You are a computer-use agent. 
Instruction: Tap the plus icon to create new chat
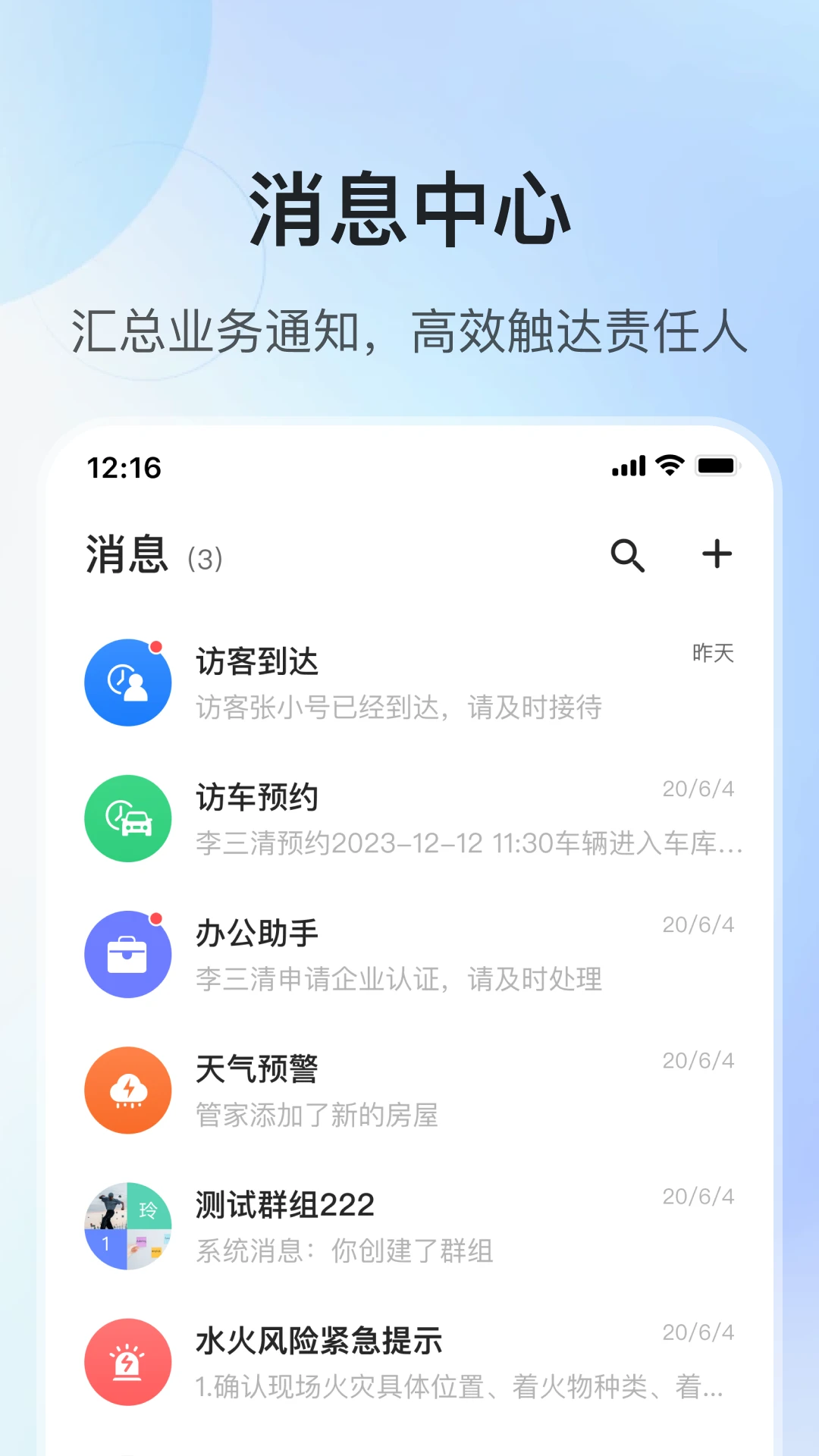pos(717,555)
